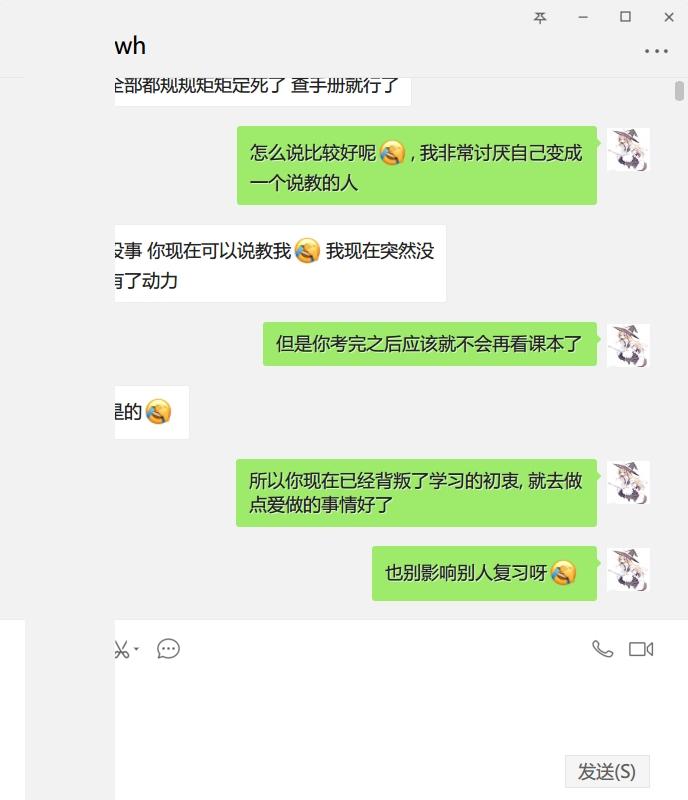Open sender avatar beside 也别影响别人复习呀
The width and height of the screenshot is (688, 800).
click(629, 569)
